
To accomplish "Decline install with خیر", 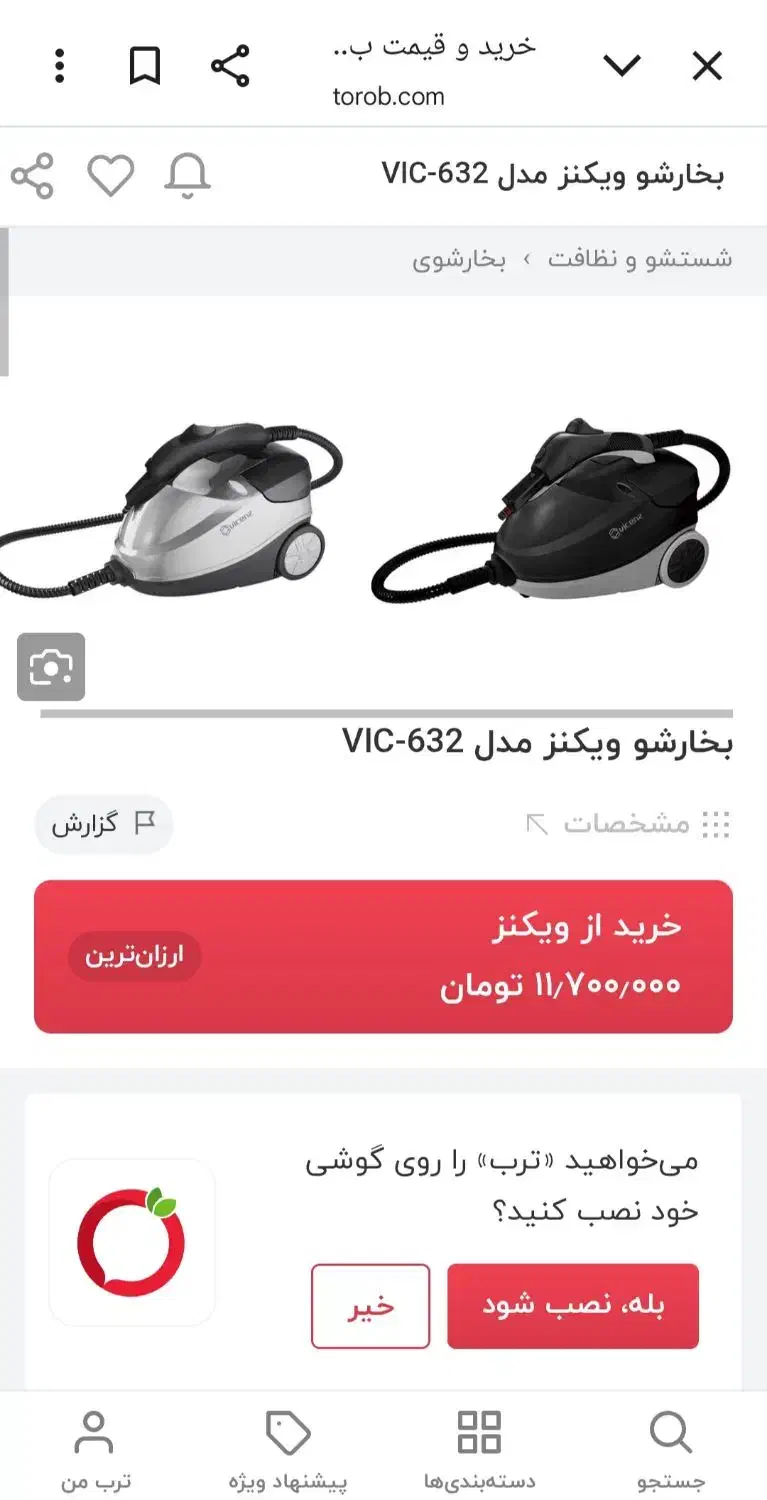I will click(370, 1306).
